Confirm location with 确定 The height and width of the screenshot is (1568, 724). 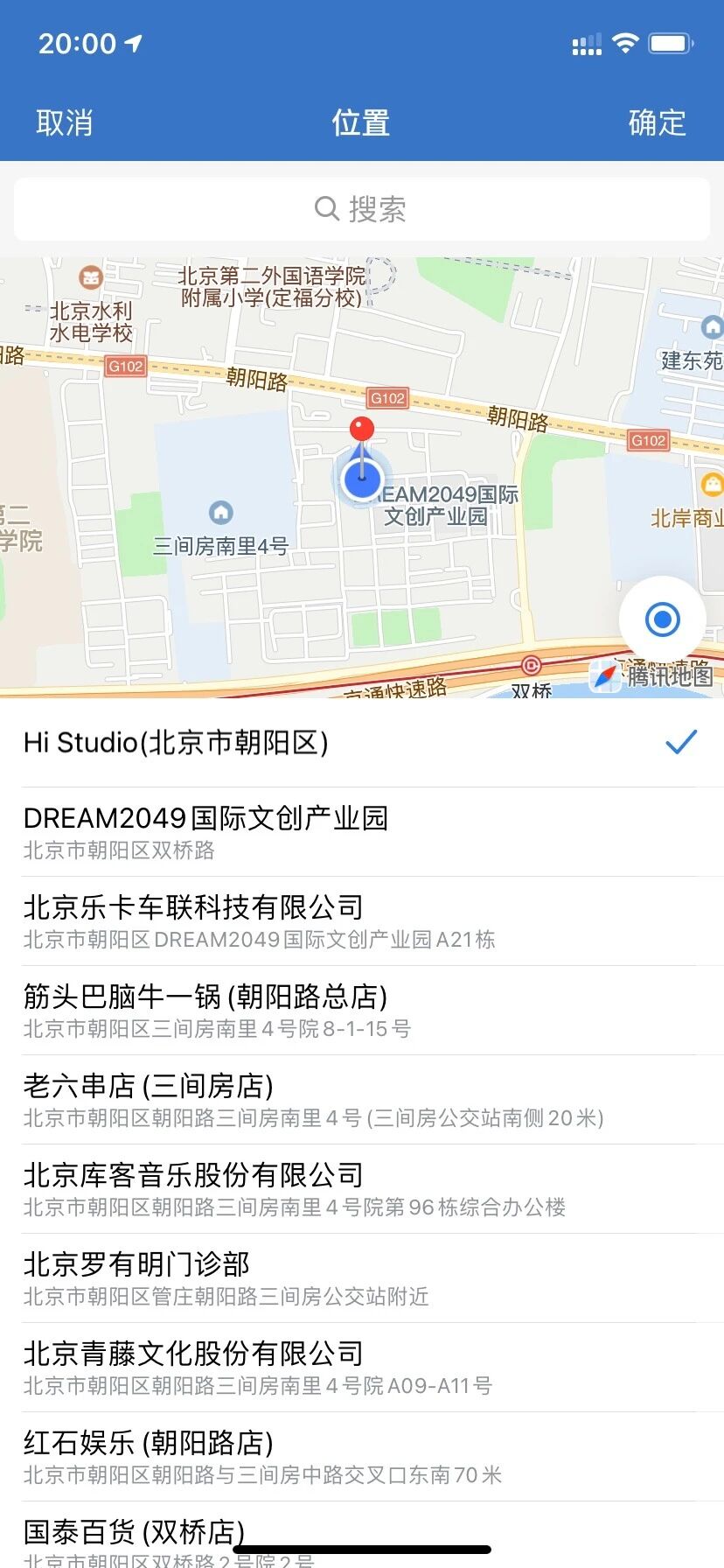click(658, 123)
